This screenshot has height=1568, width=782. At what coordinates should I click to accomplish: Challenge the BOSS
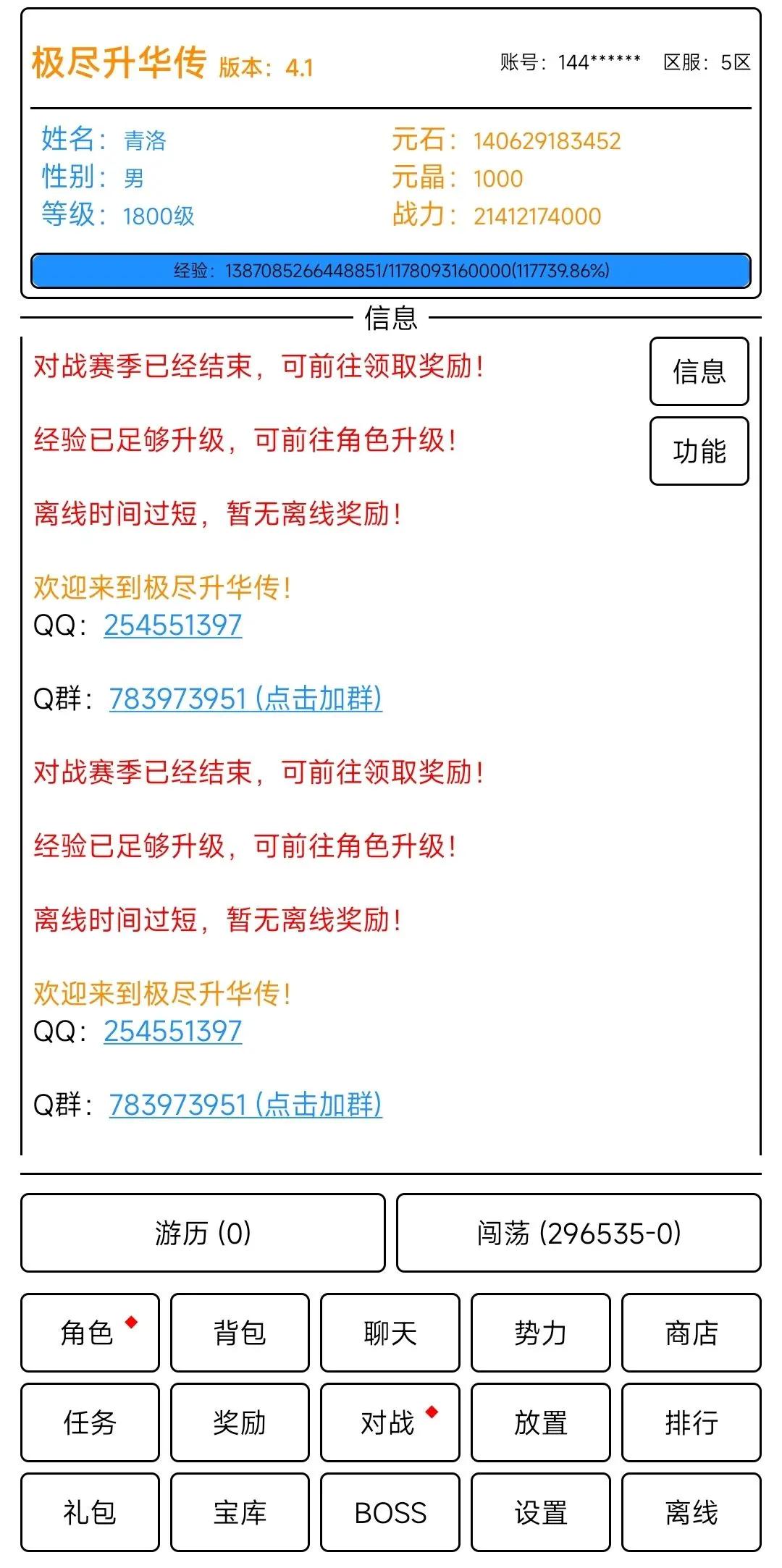tap(390, 1512)
